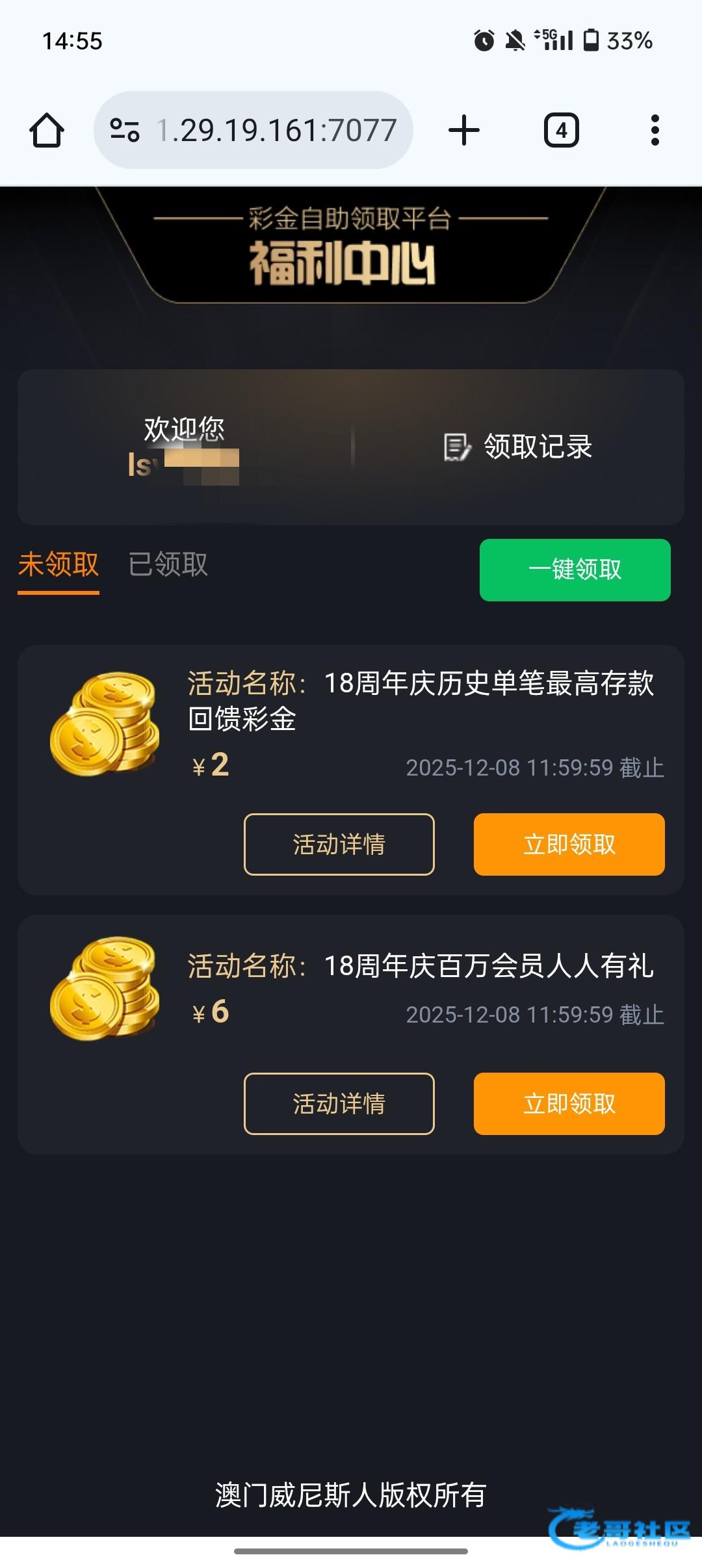Viewport: 702px width, 1568px height.
Task: Claim the ¥2 历史单笔最高存款 bonus now
Action: [x=569, y=844]
